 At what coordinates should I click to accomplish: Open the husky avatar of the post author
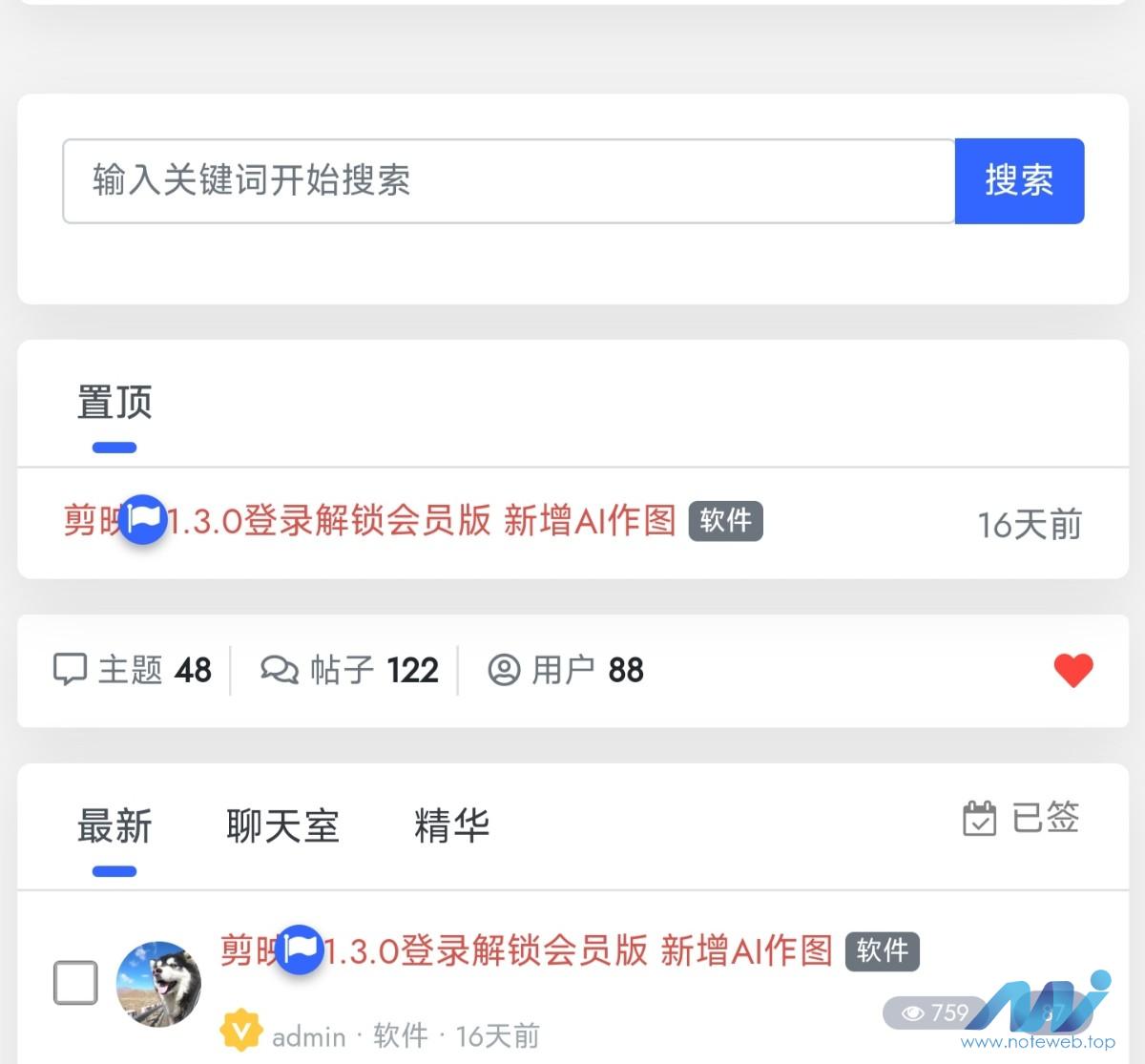click(158, 983)
